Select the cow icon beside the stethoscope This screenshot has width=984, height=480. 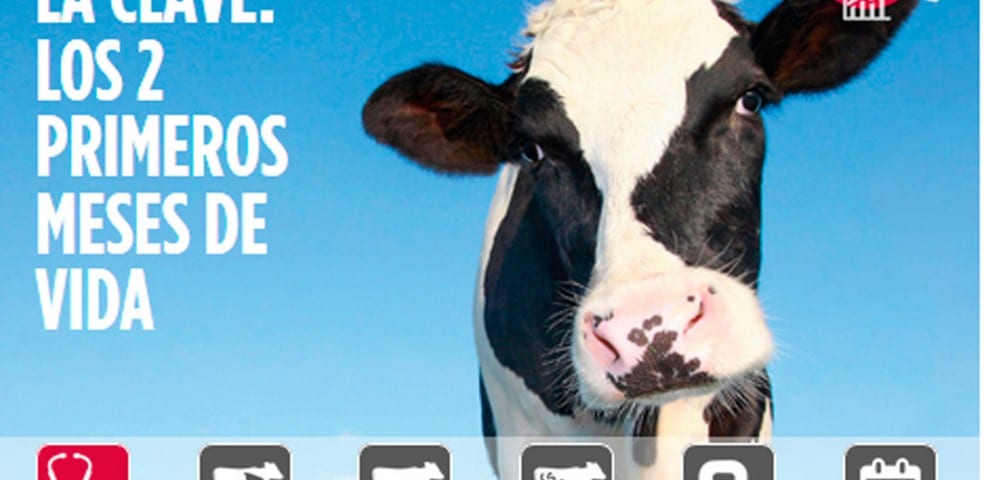tap(245, 463)
